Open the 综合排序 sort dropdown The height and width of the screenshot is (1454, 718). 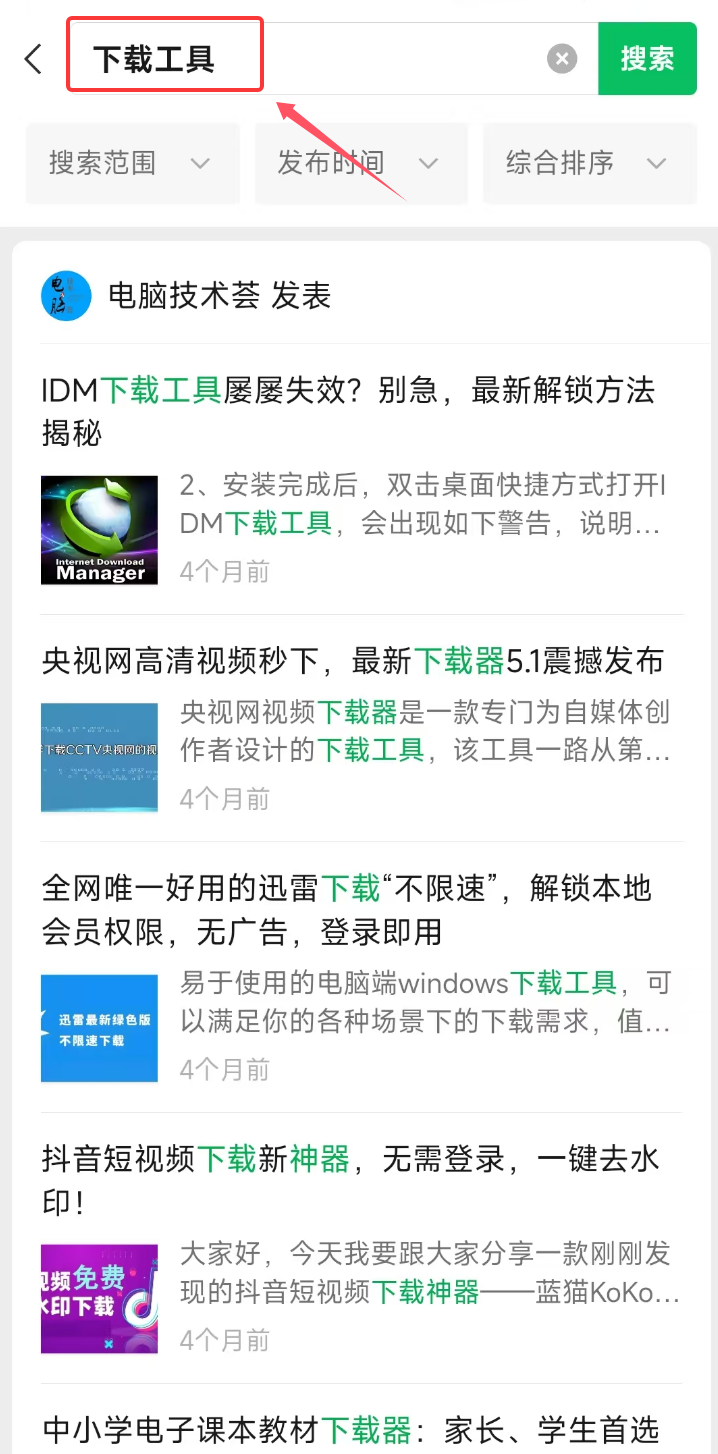[x=588, y=163]
